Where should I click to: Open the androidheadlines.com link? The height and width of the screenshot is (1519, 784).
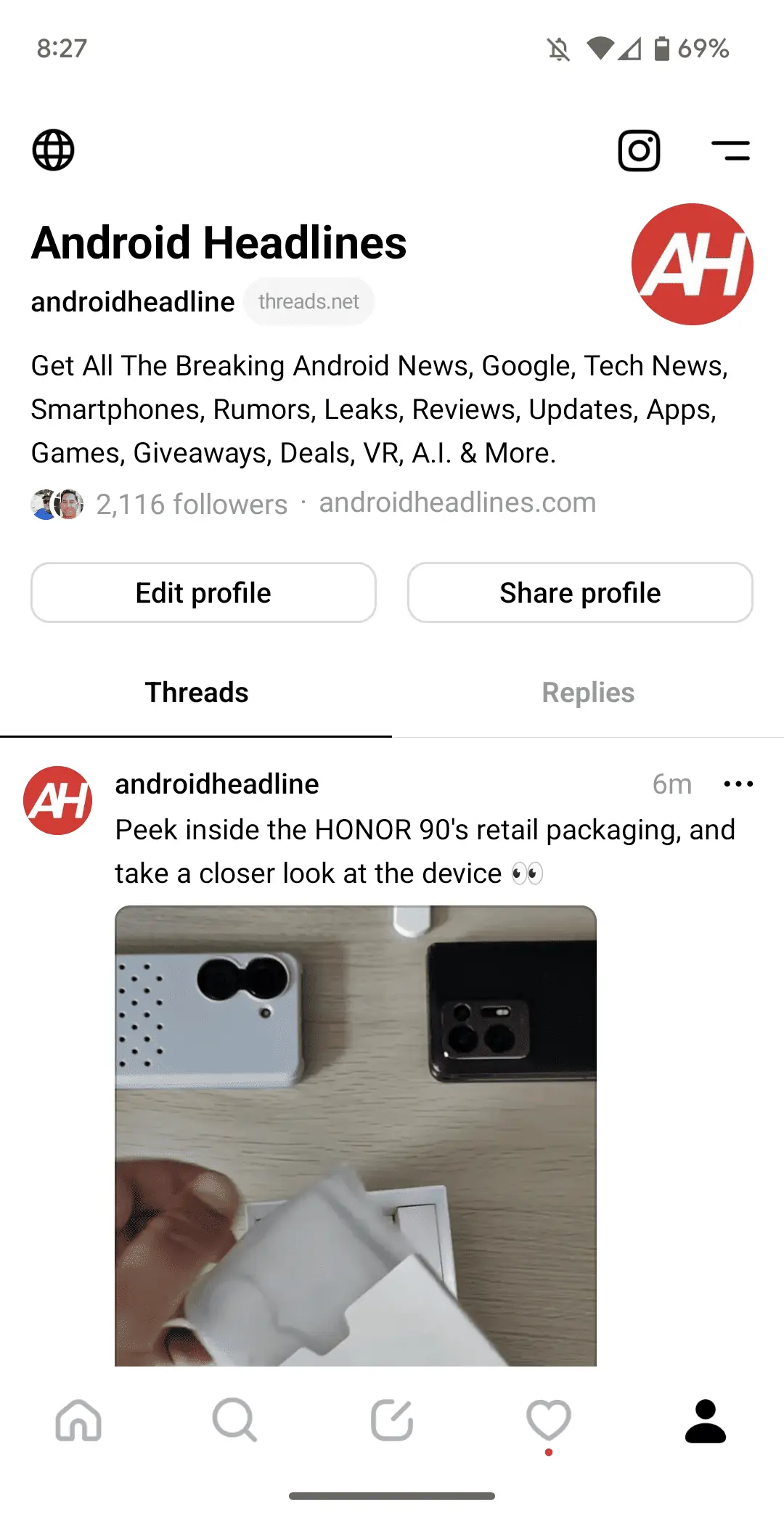[x=457, y=502]
